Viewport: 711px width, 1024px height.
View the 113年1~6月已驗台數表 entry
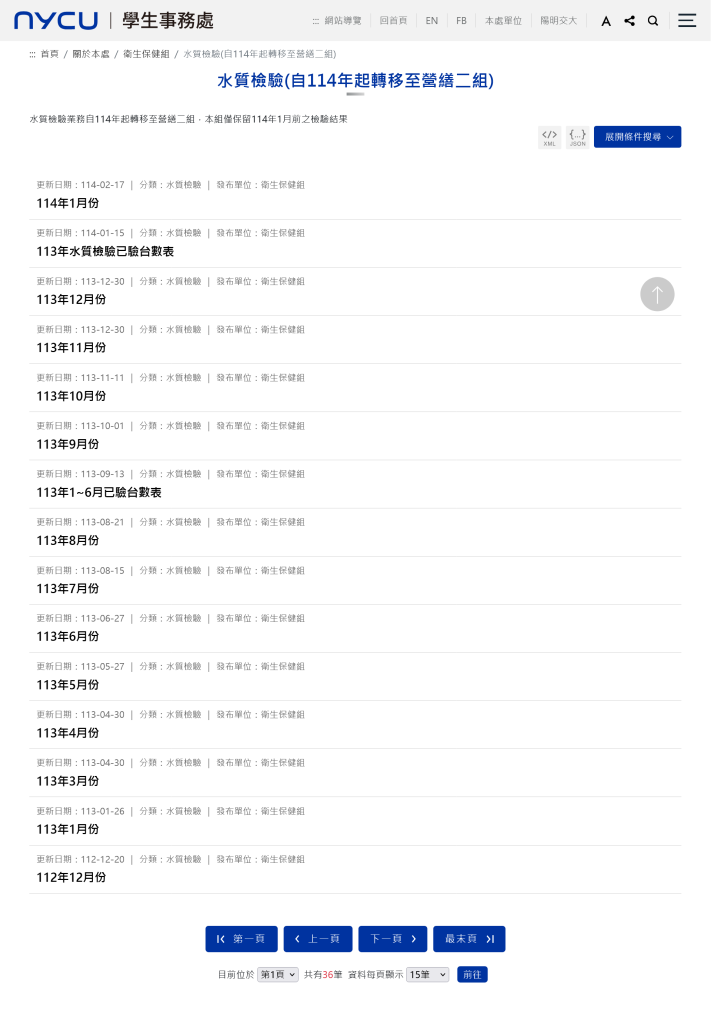coord(99,492)
